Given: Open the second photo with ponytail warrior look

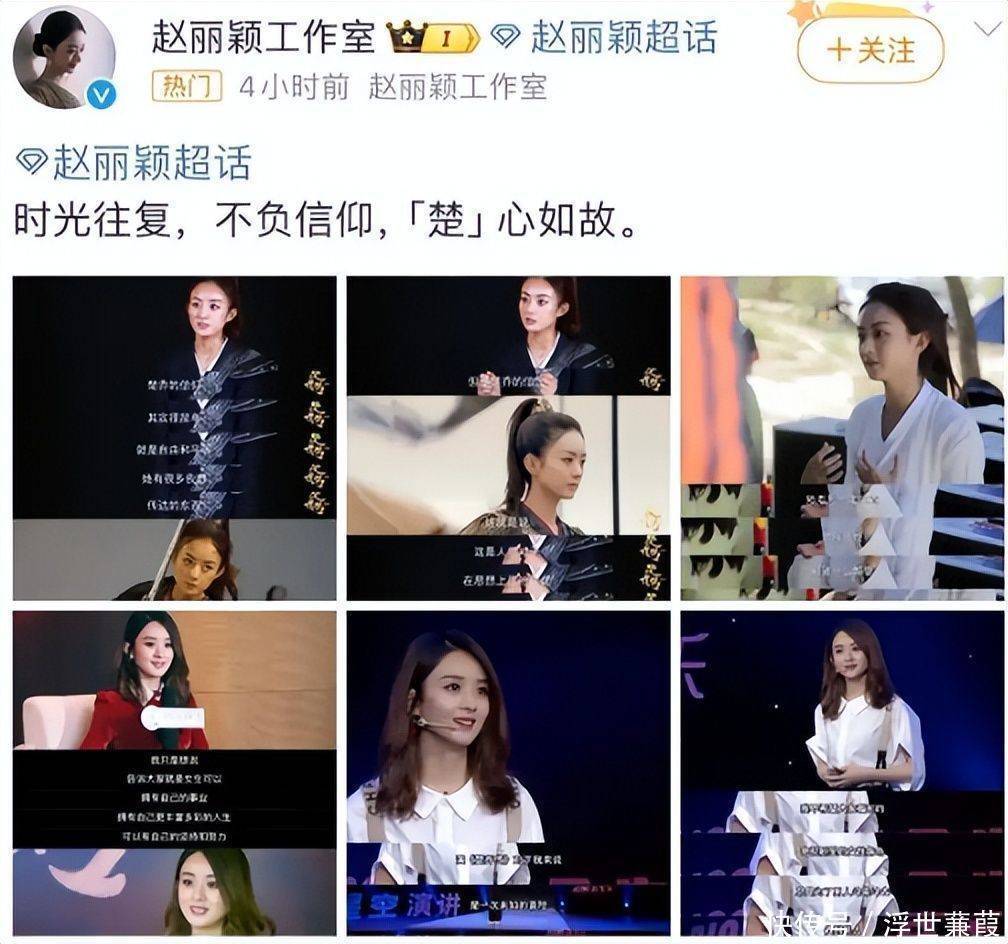Looking at the screenshot, I should 508,438.
